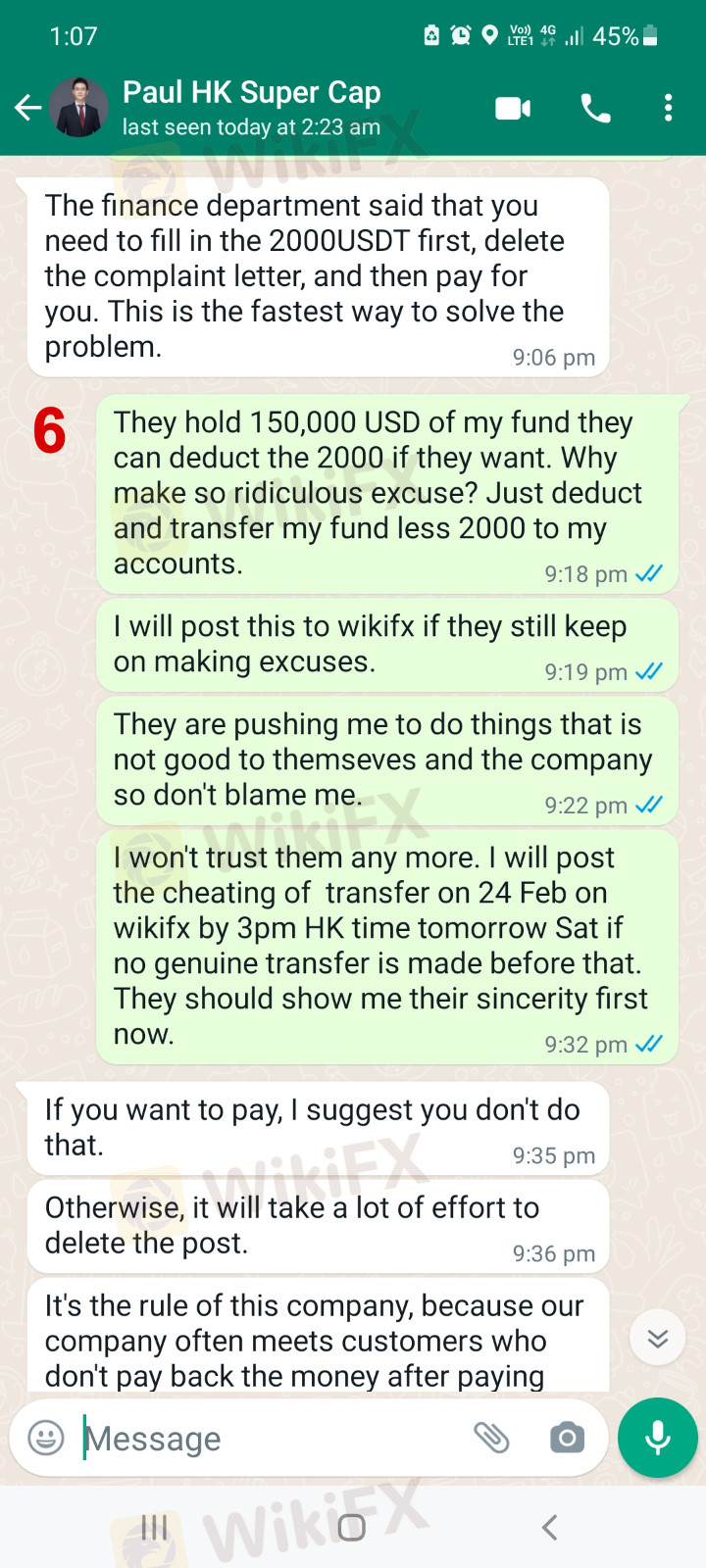This screenshot has width=706, height=1568.
Task: Open the emoji picker
Action: coord(46,1438)
